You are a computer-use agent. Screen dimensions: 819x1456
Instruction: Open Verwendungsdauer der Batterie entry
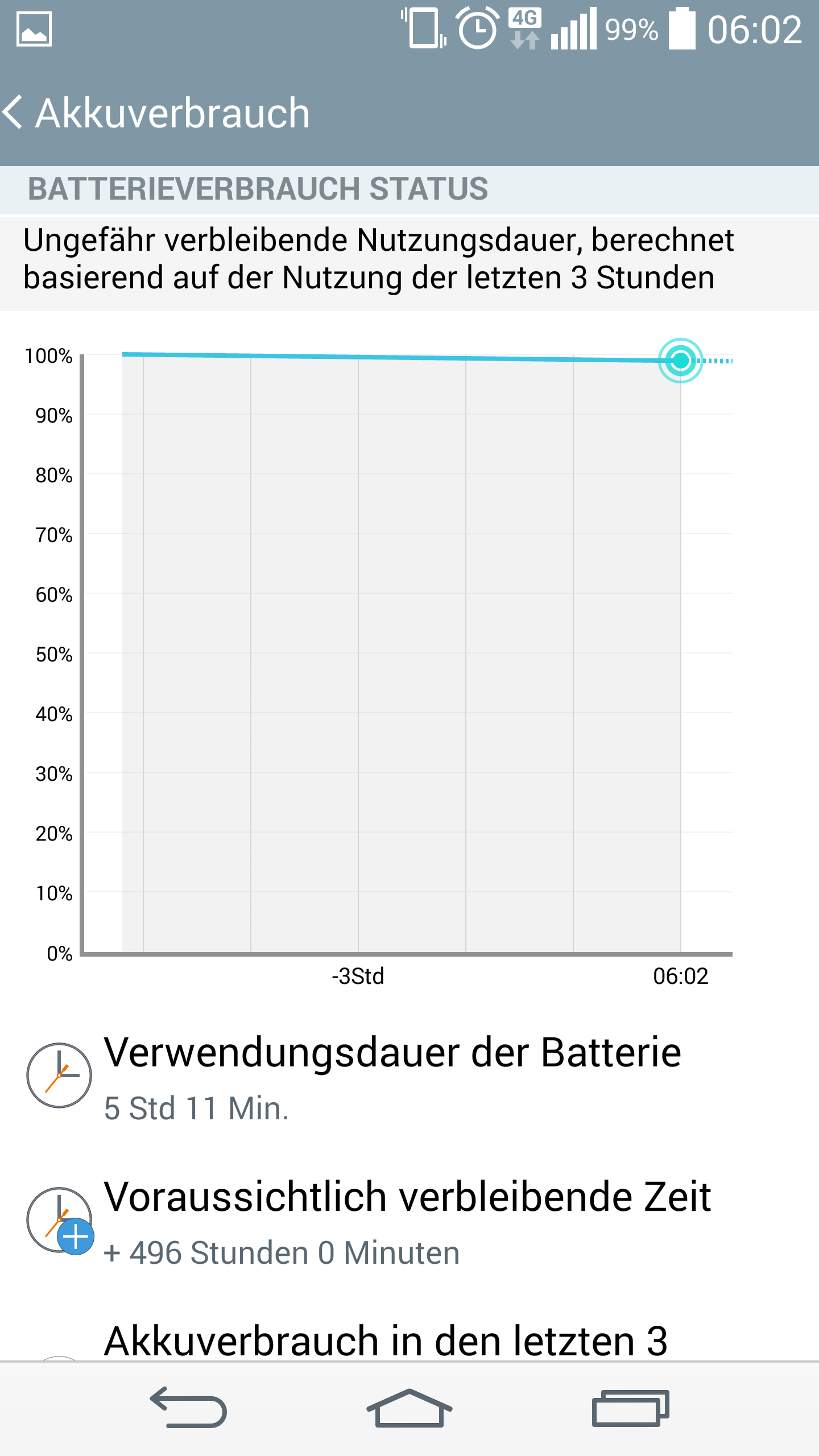(409, 1077)
